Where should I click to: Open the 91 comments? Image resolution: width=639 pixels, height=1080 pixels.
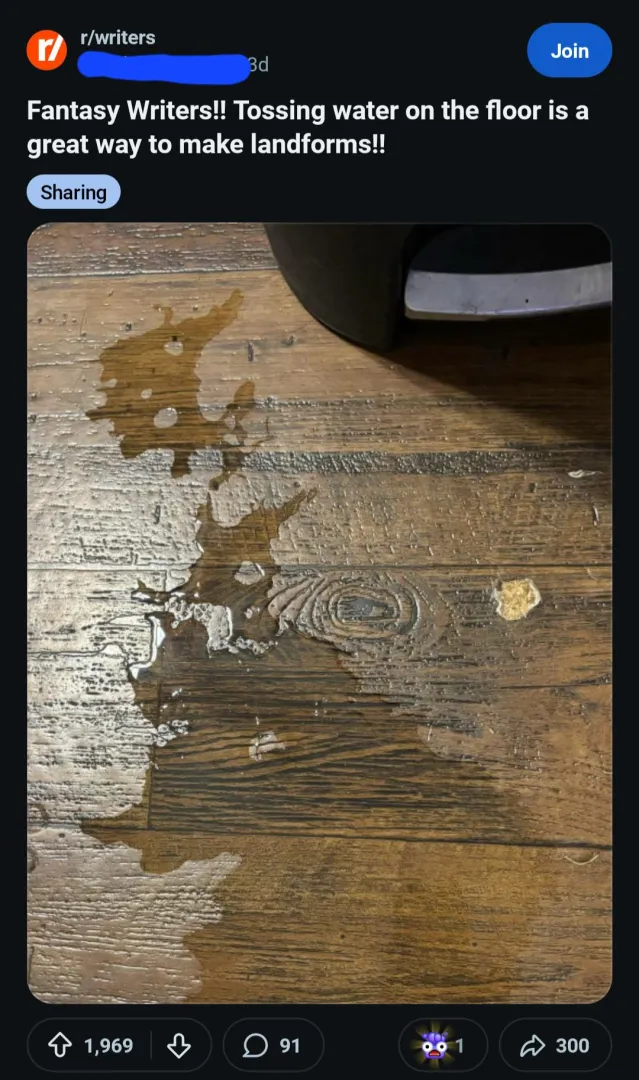pyautogui.click(x=273, y=1045)
